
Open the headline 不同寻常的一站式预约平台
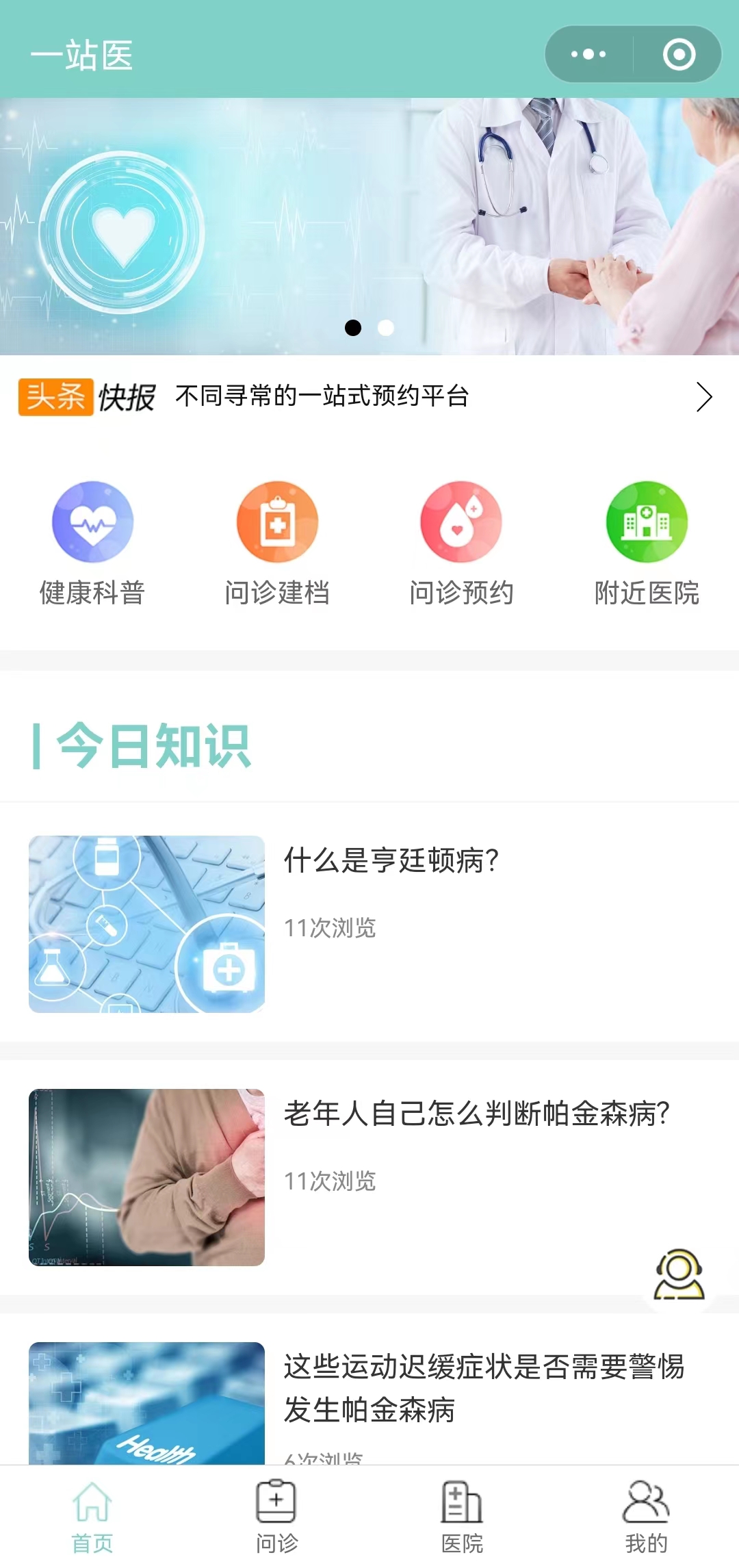pos(322,396)
